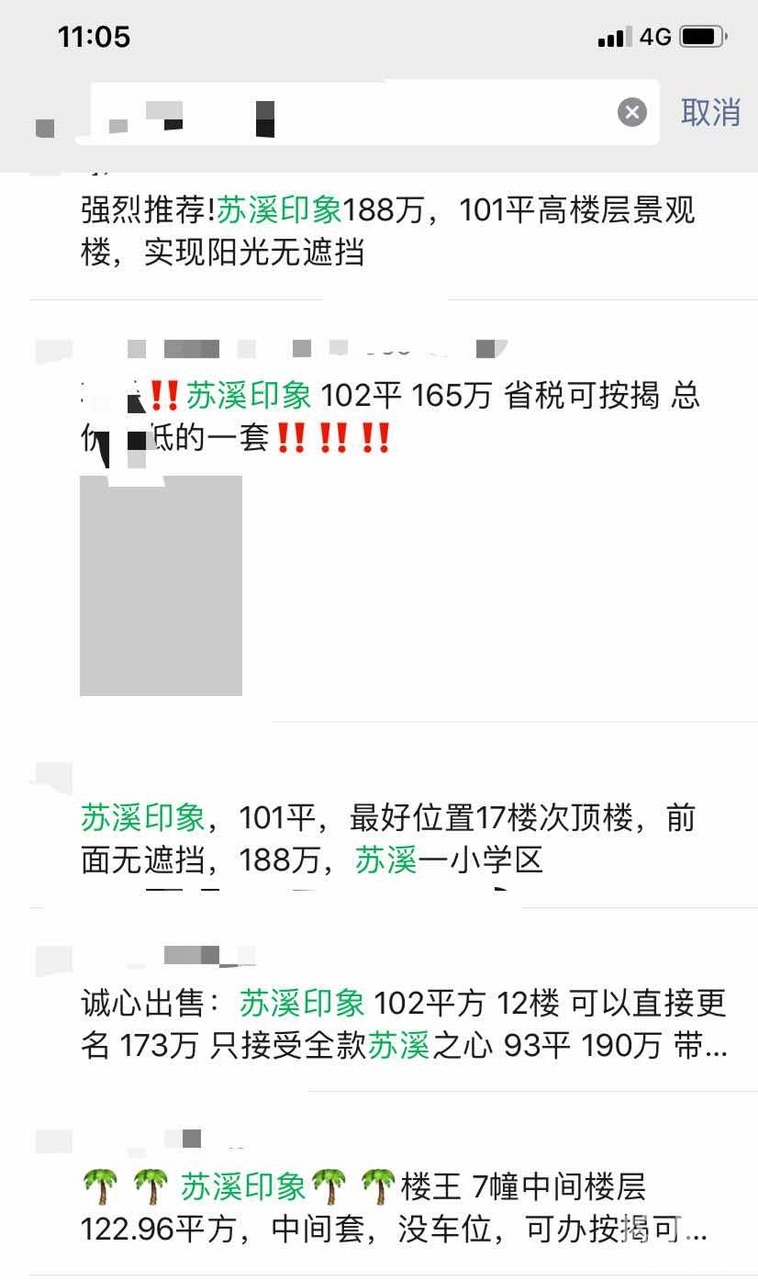Image resolution: width=758 pixels, height=1280 pixels.
Task: View the gray image in 165万 post
Action: [161, 585]
